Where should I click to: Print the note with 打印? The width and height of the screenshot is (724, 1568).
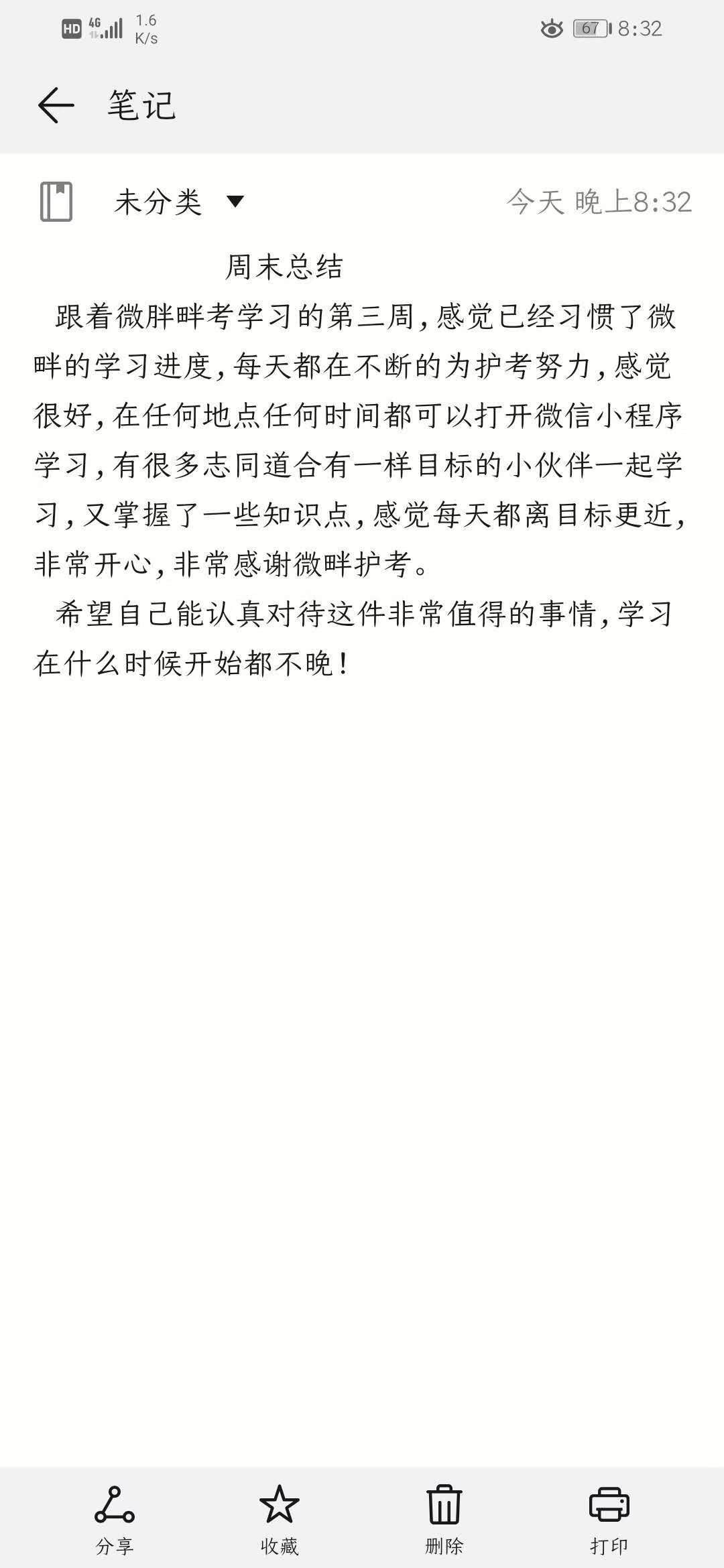point(609,1516)
